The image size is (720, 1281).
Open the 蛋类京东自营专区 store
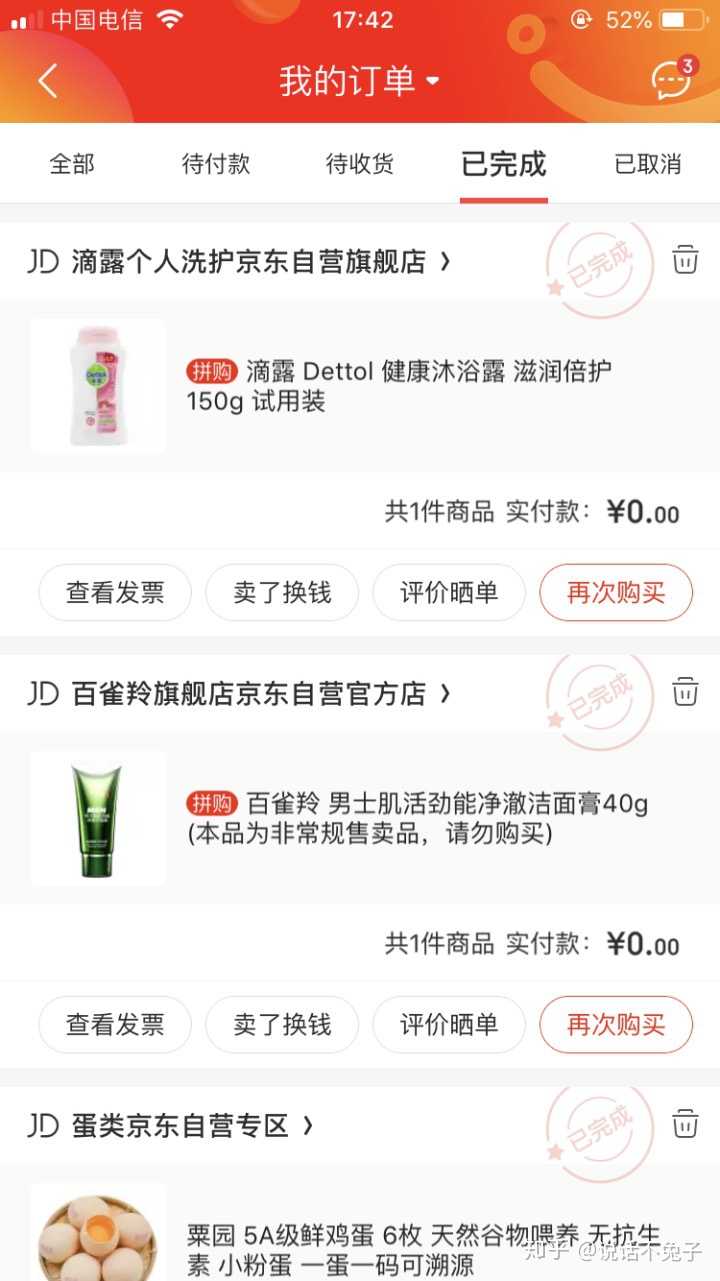pyautogui.click(x=180, y=1126)
